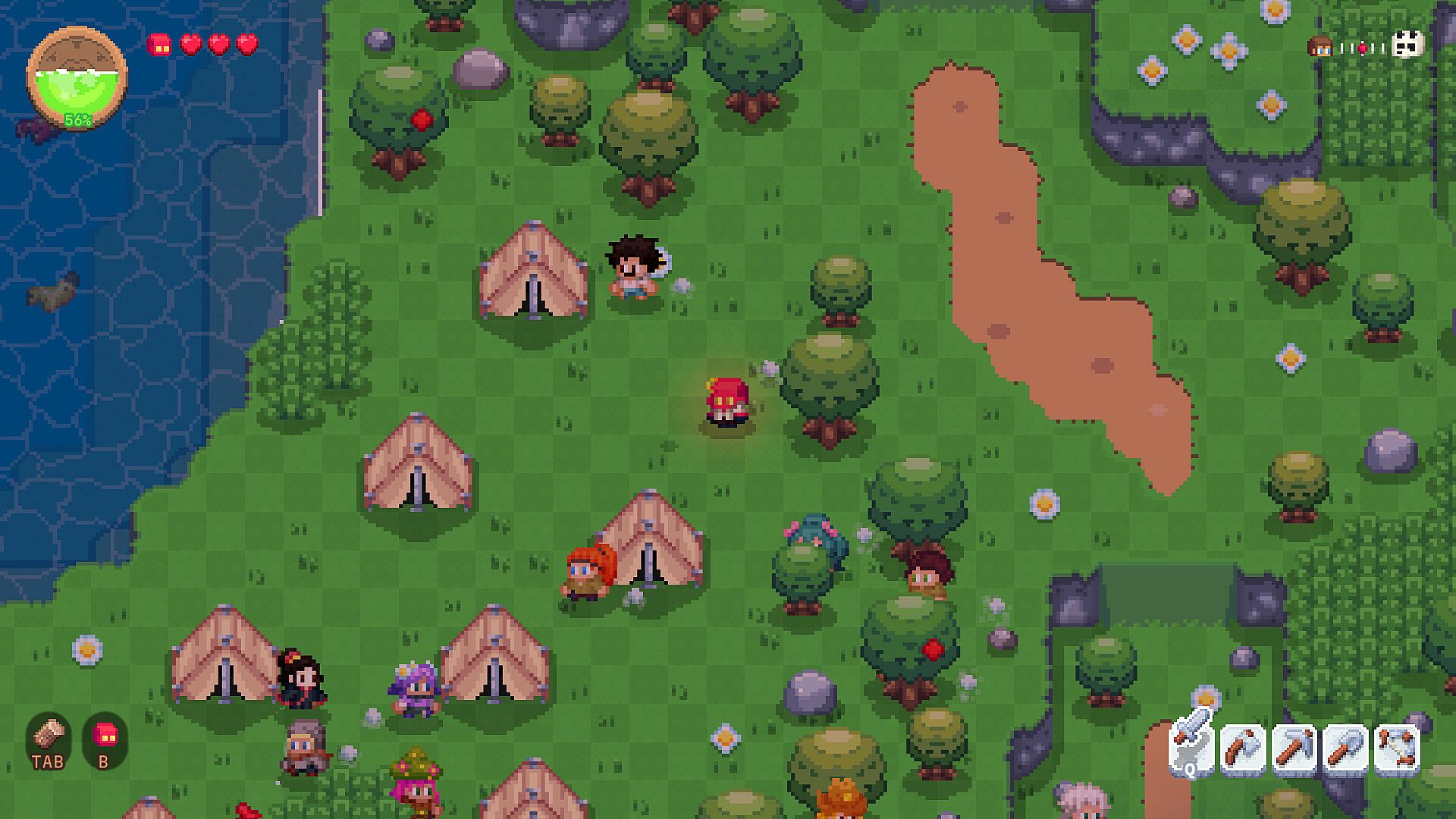The image size is (1456, 819).
Task: Select the bow hotbar slot
Action: coord(1396,748)
